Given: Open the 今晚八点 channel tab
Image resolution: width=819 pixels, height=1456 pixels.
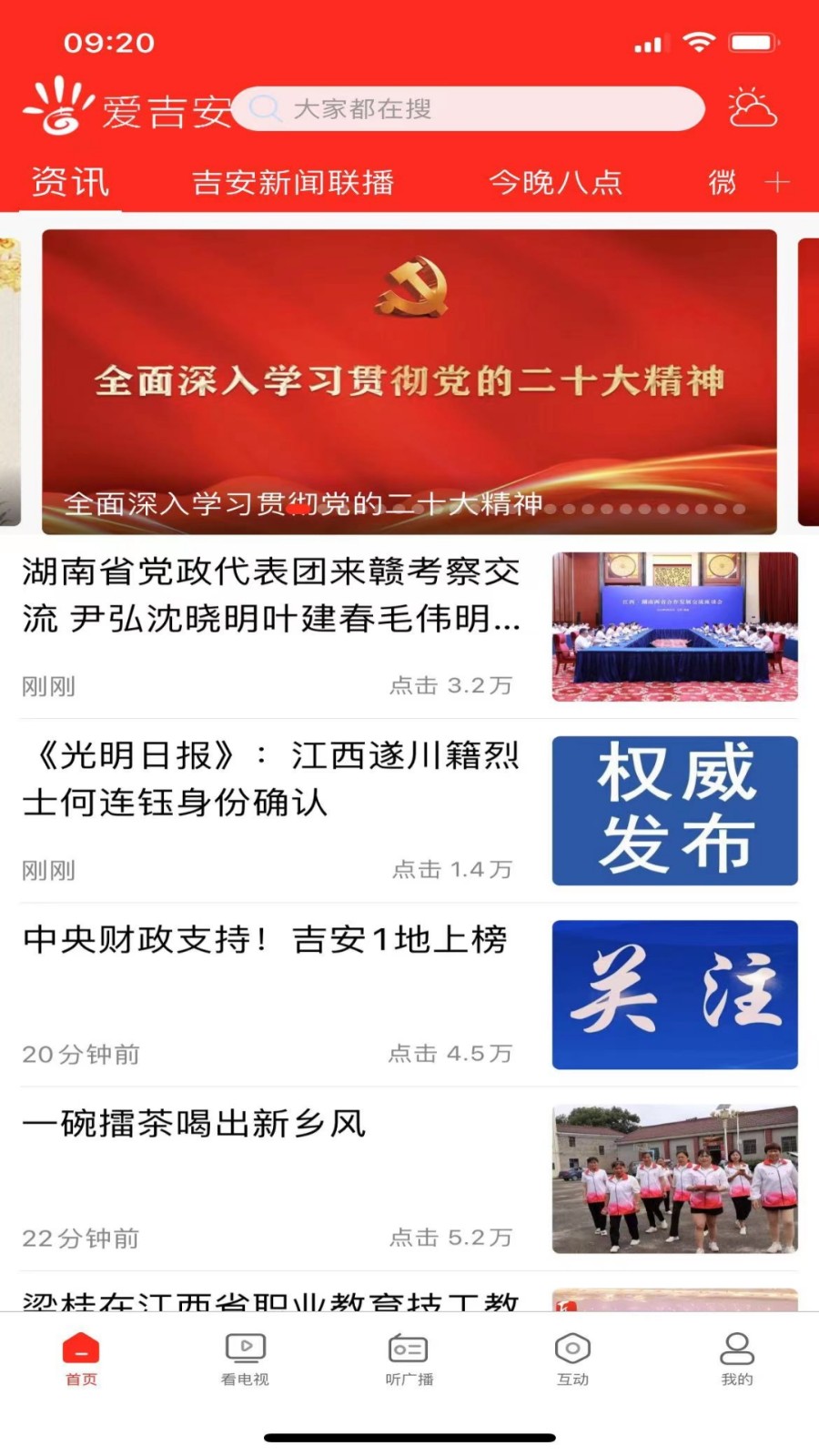Looking at the screenshot, I should [557, 182].
